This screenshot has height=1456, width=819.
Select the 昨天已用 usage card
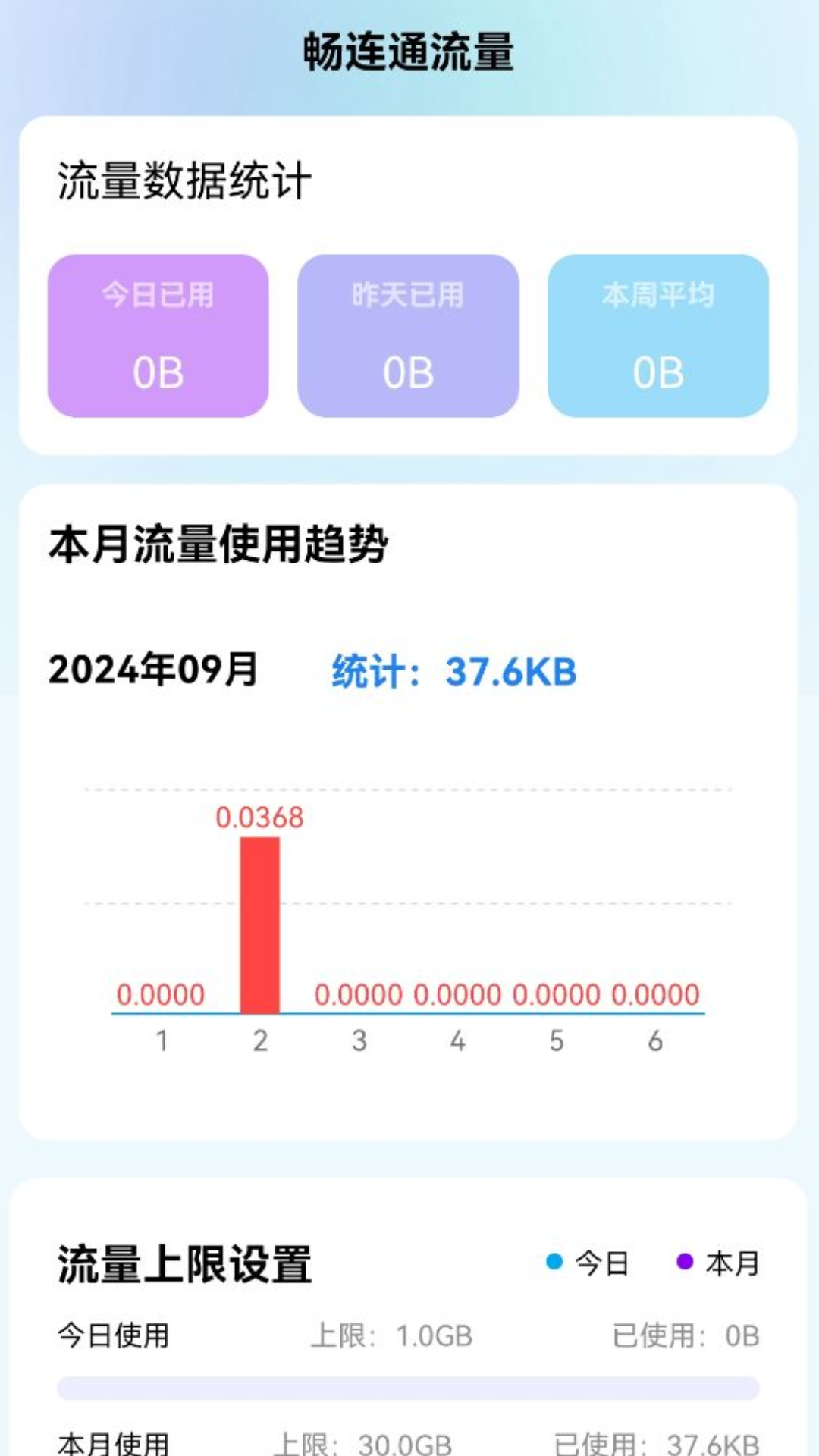[408, 336]
